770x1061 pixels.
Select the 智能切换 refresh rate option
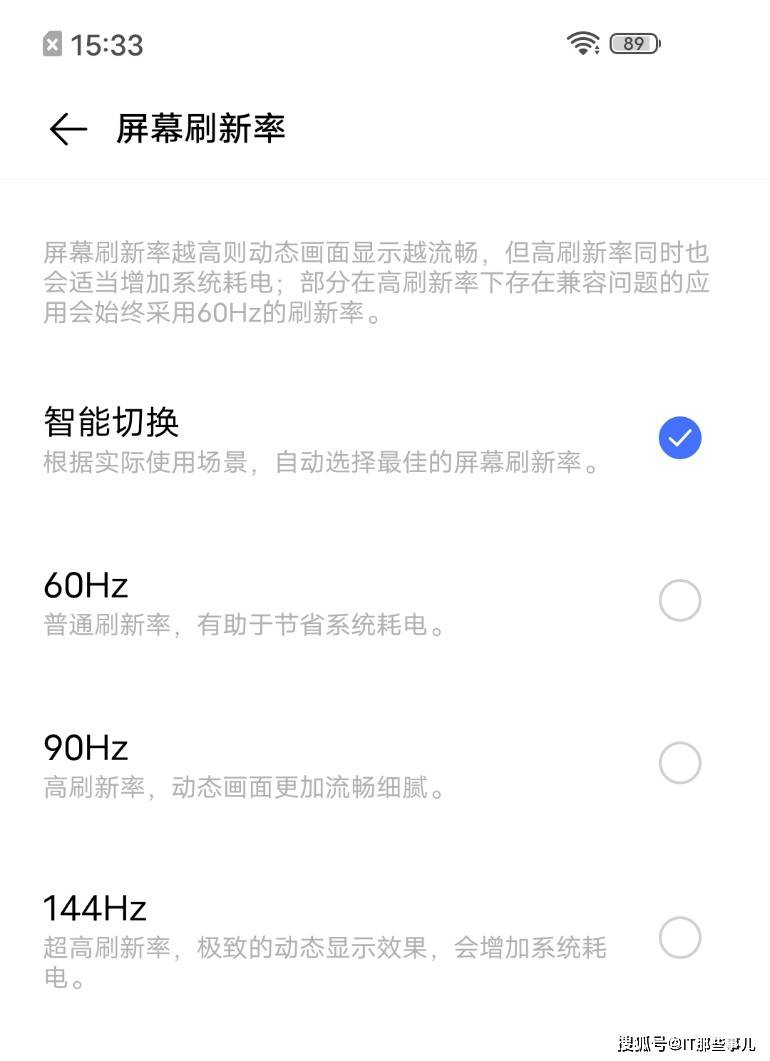pyautogui.click(x=679, y=438)
